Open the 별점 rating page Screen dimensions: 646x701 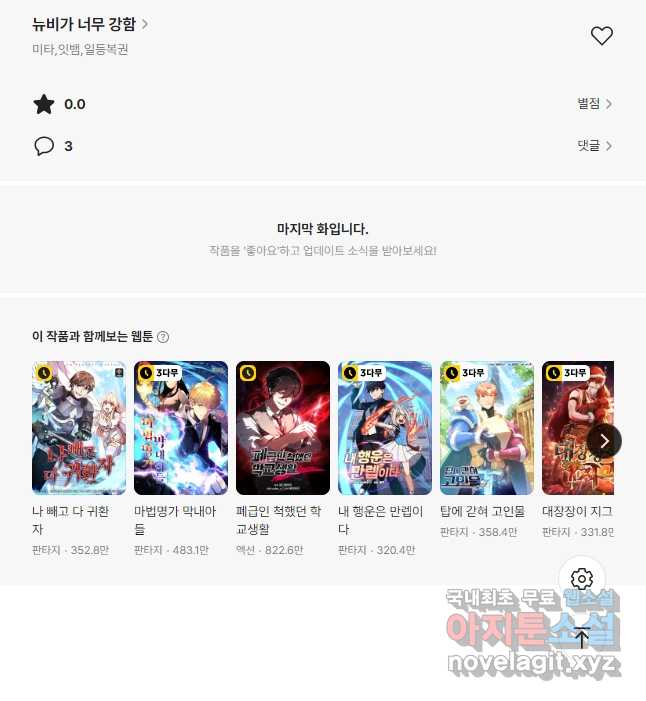[x=594, y=104]
